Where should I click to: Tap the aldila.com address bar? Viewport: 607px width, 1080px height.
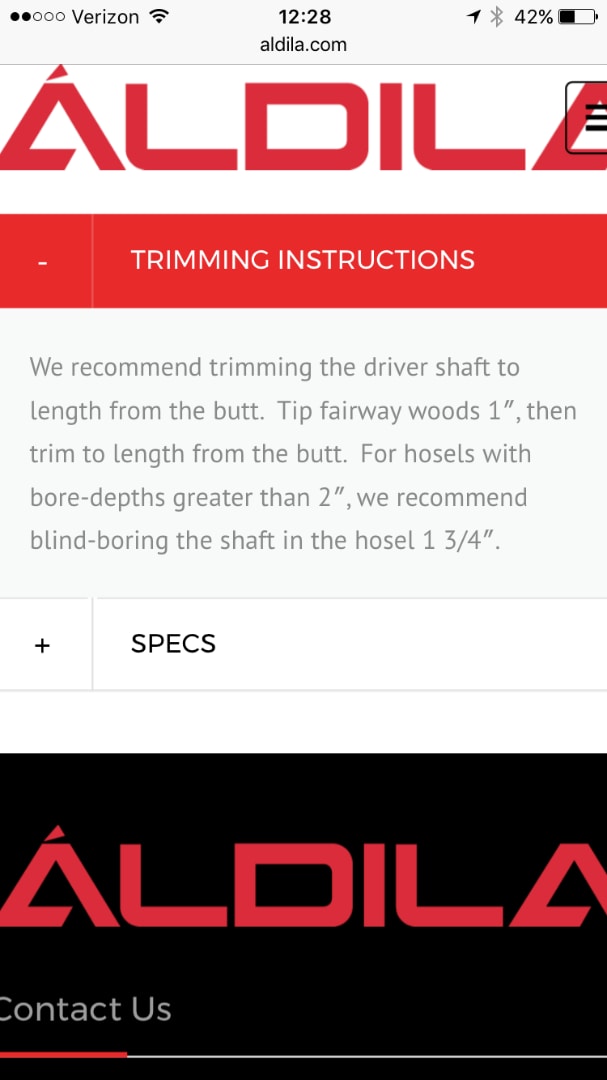point(303,44)
